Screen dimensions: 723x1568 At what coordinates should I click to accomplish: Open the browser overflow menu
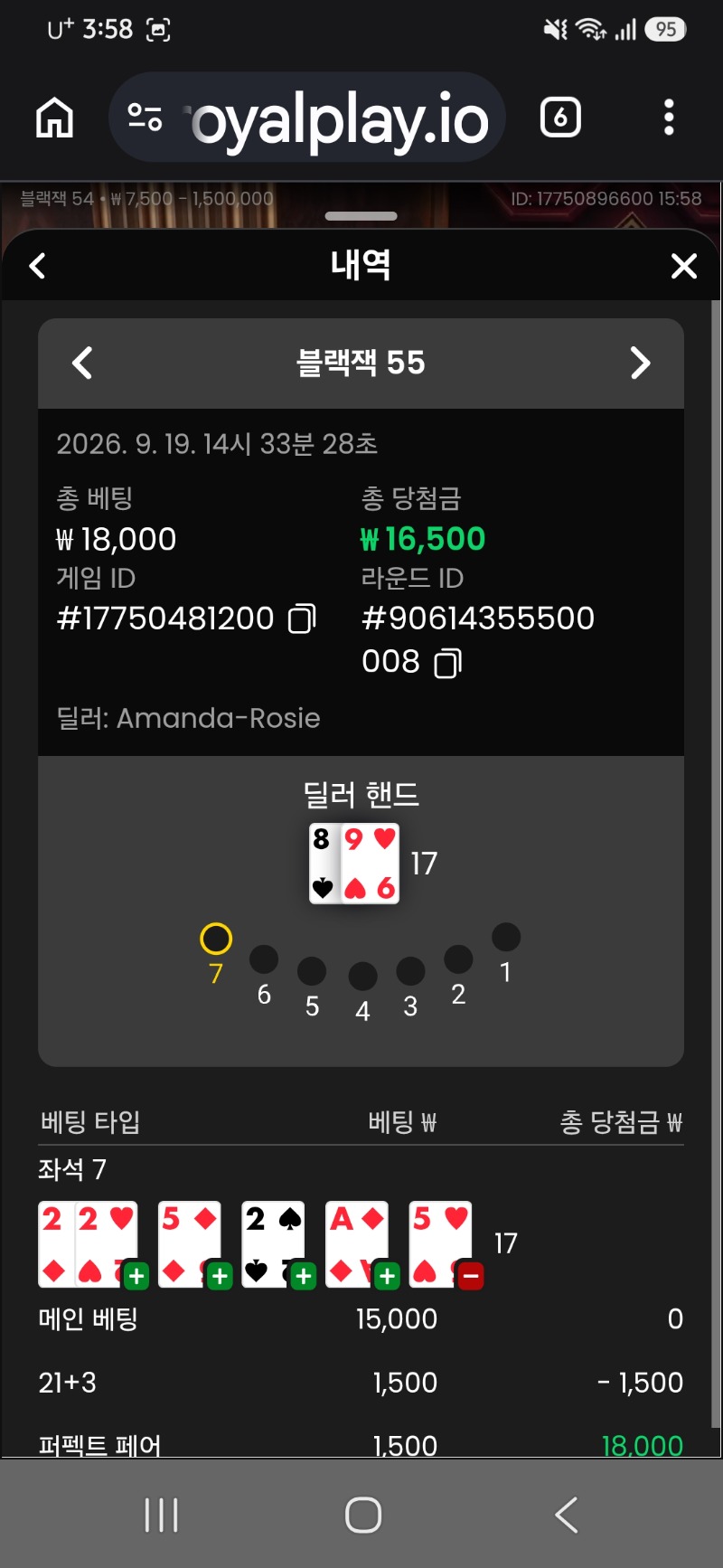(669, 118)
